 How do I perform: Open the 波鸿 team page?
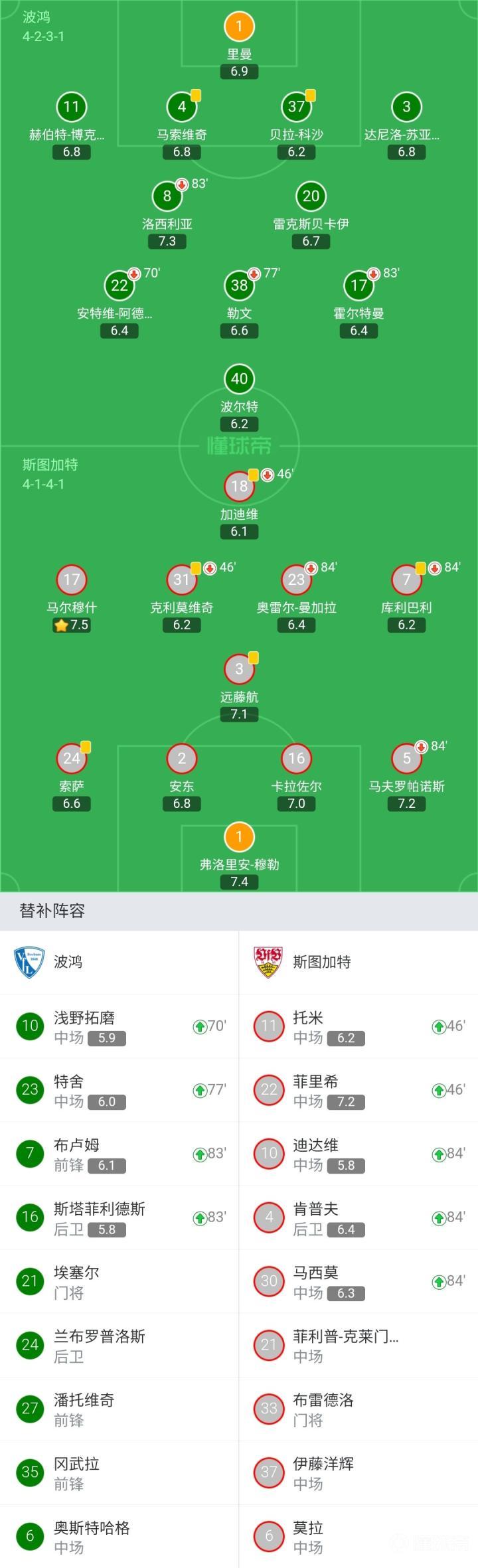[x=68, y=962]
